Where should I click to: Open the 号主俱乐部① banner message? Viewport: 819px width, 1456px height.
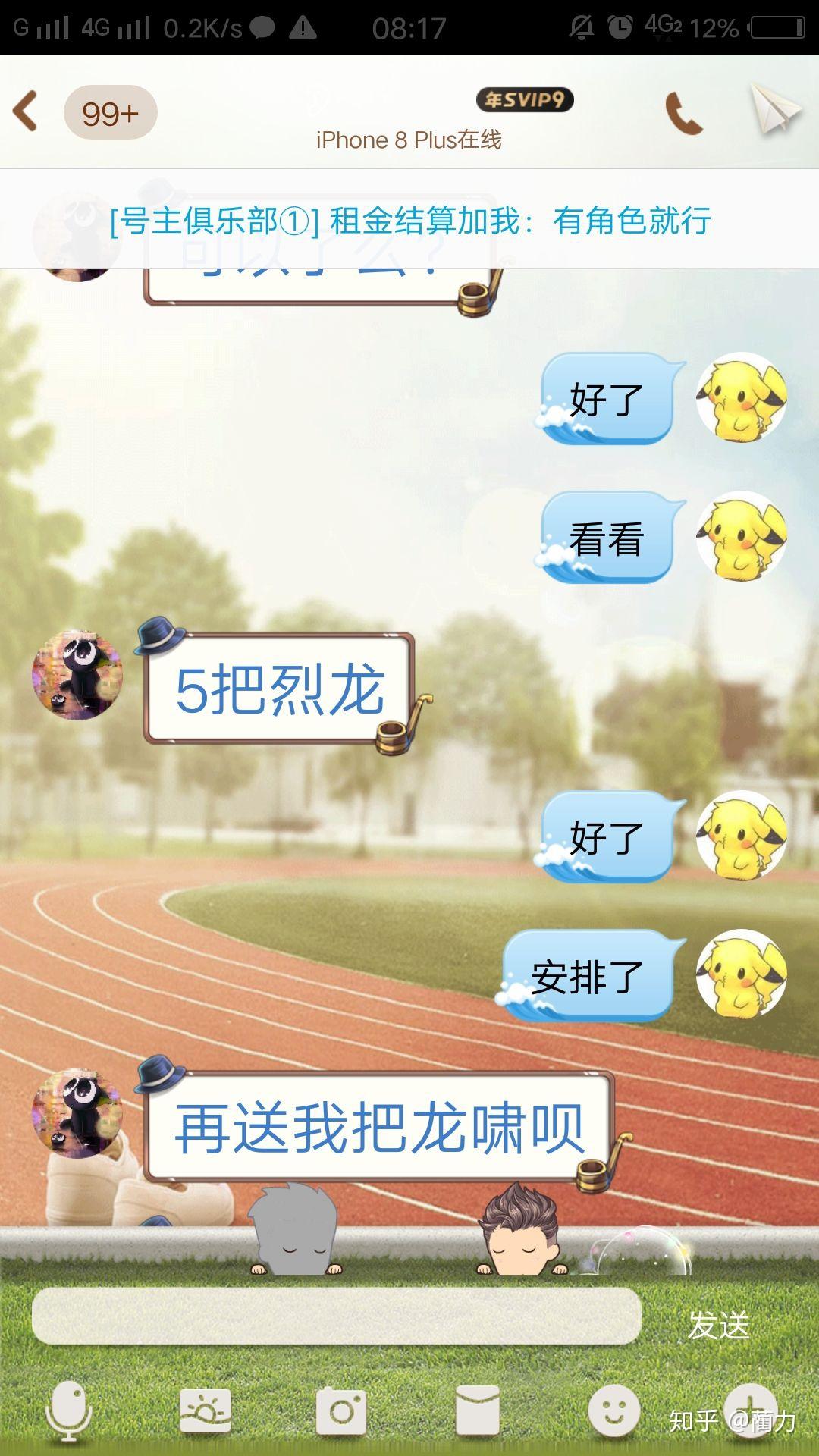click(409, 221)
